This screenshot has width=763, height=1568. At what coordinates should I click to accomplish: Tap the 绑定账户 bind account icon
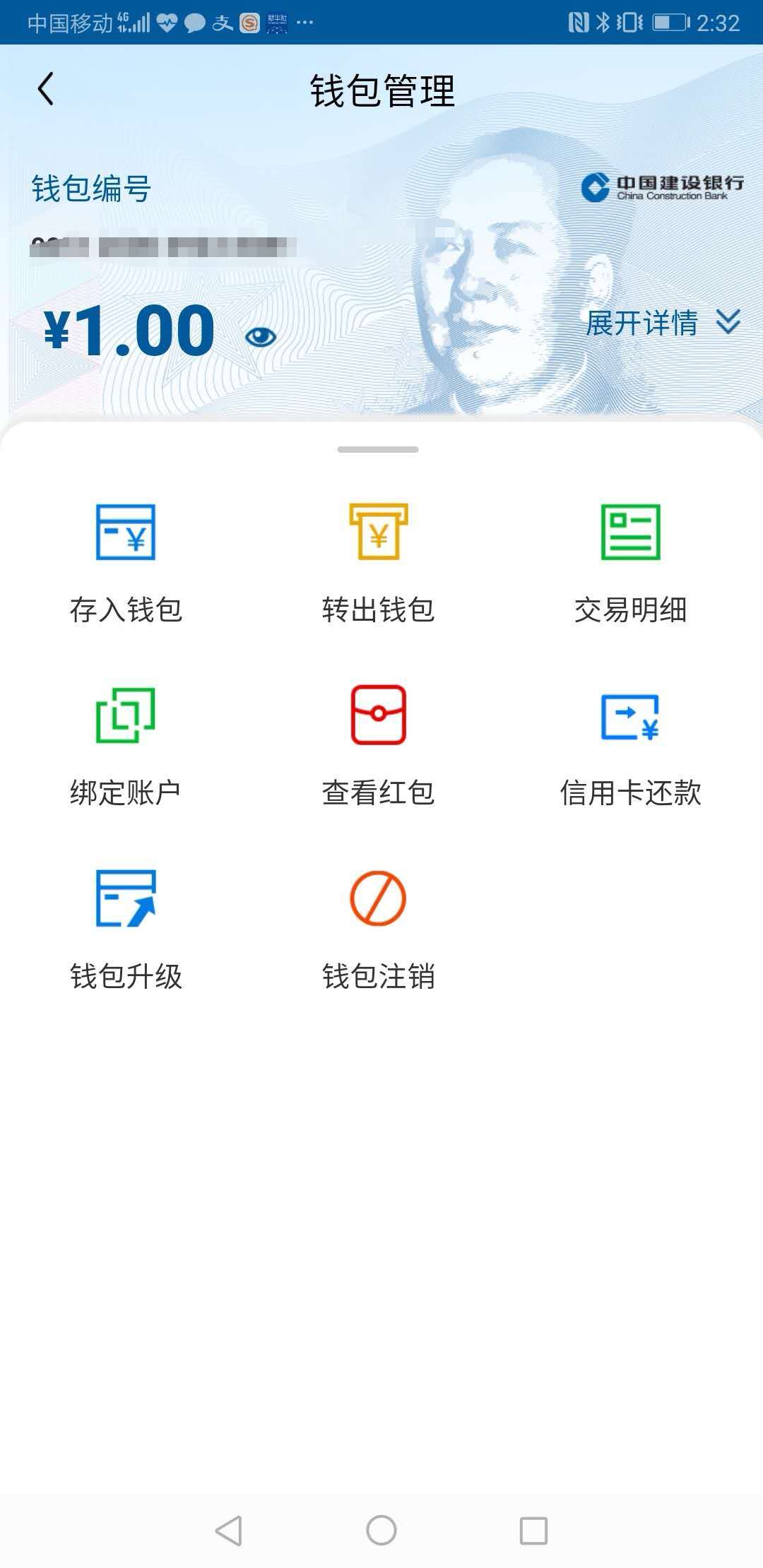coord(127,720)
